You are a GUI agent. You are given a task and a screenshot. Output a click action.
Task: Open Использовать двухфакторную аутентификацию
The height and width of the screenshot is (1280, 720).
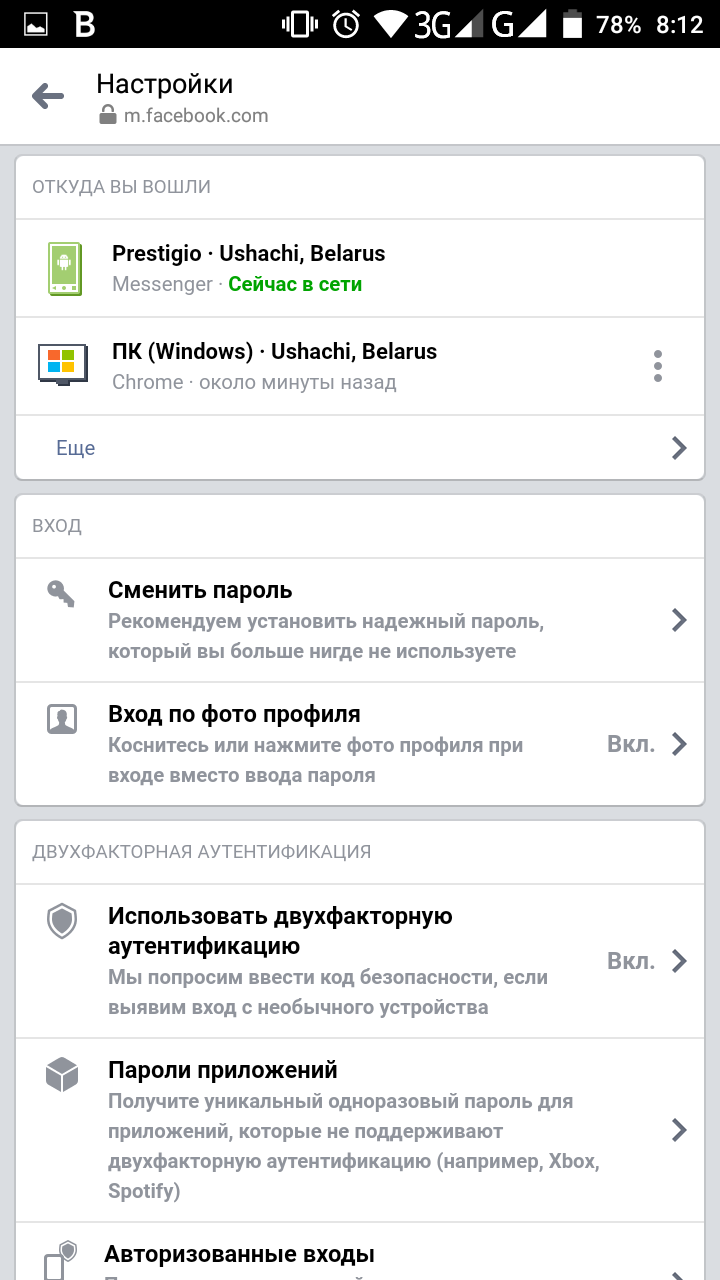point(360,960)
